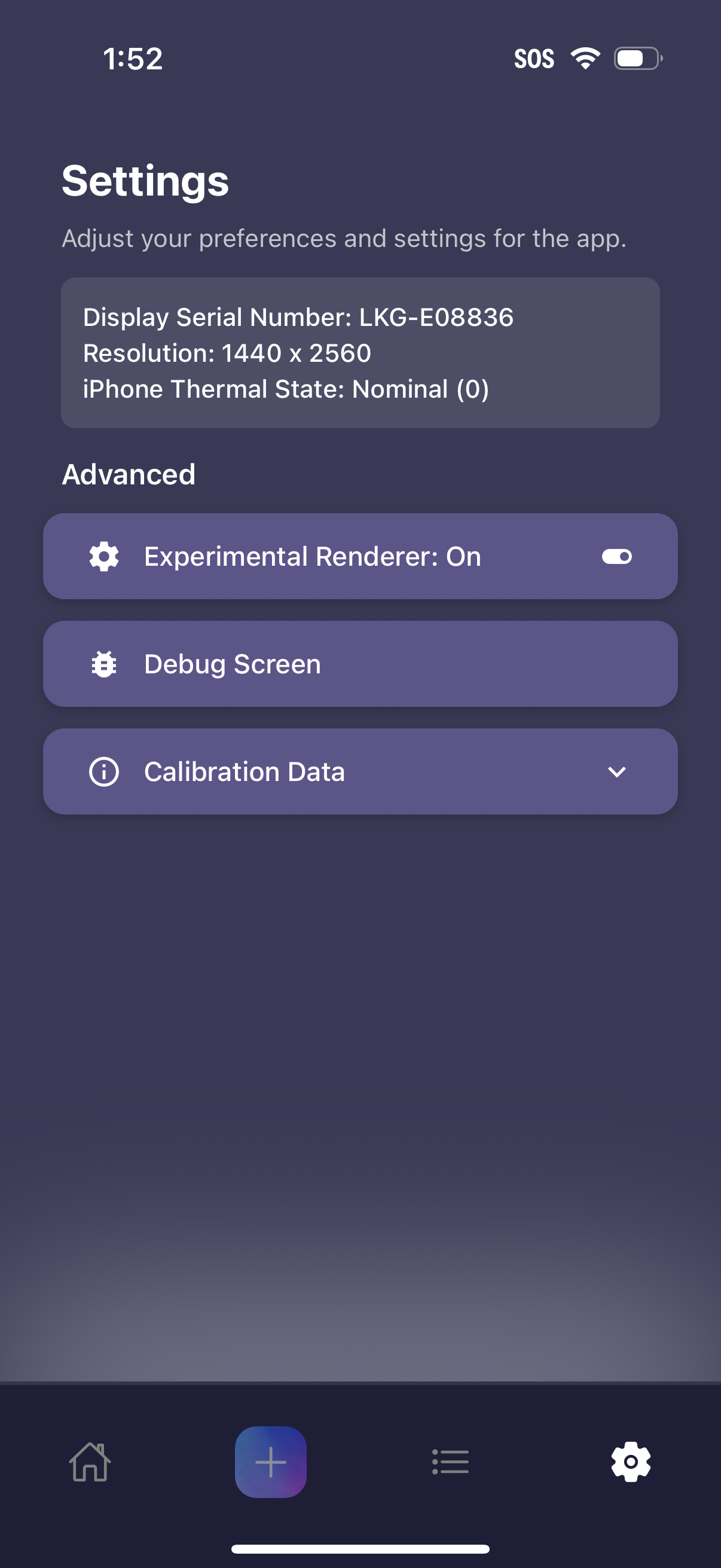Expand the Calibration Data section
The width and height of the screenshot is (721, 1568).
click(x=360, y=771)
